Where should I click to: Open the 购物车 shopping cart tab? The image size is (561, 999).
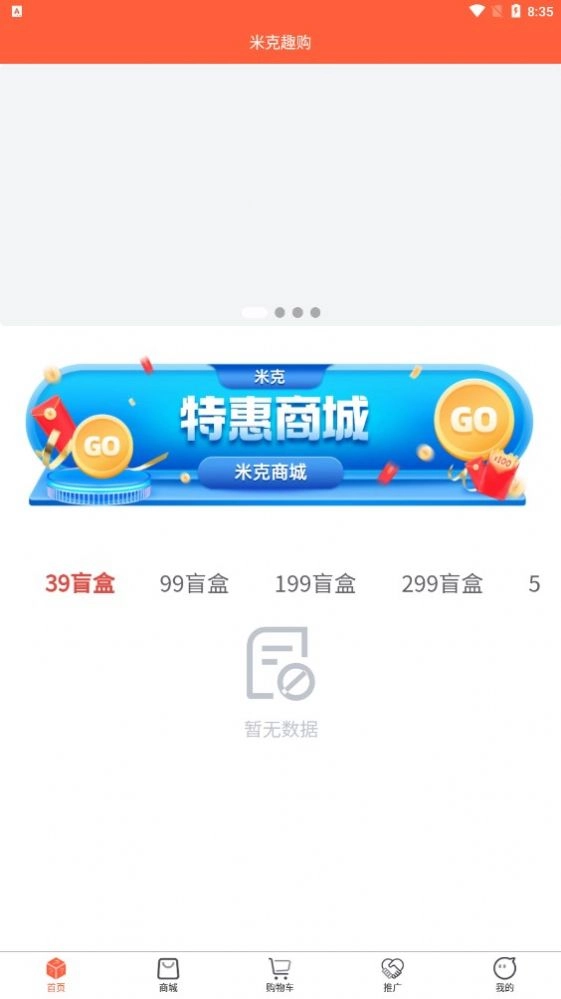tap(280, 975)
